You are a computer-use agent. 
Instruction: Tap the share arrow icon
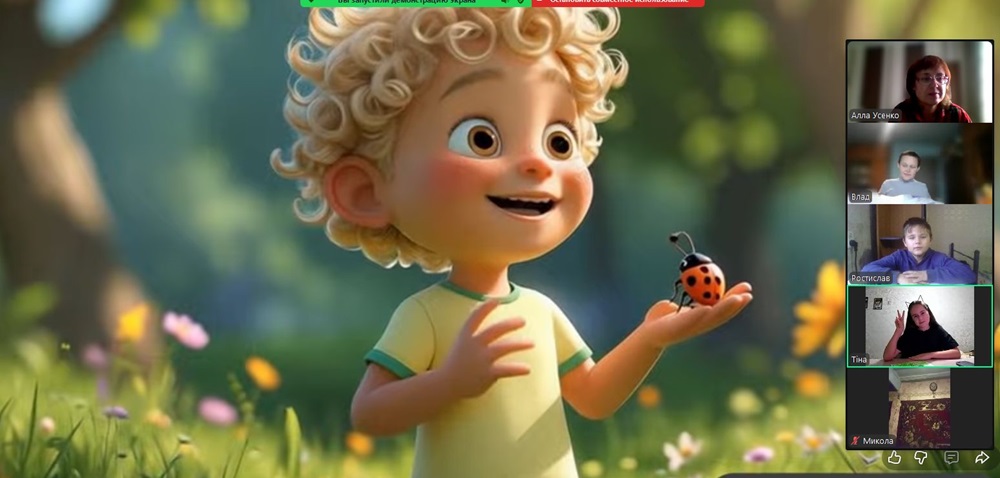click(x=981, y=457)
